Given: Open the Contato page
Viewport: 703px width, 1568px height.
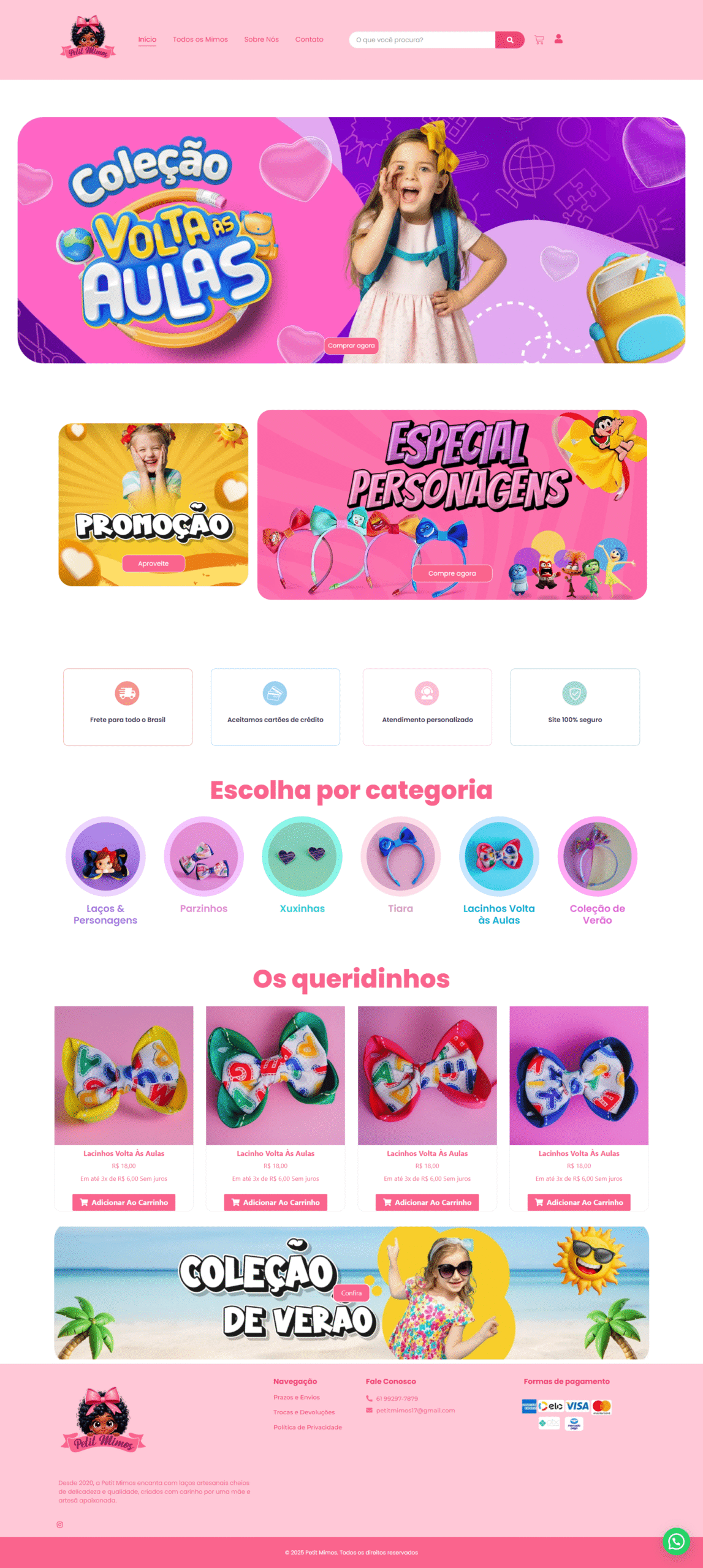Looking at the screenshot, I should click(x=309, y=39).
